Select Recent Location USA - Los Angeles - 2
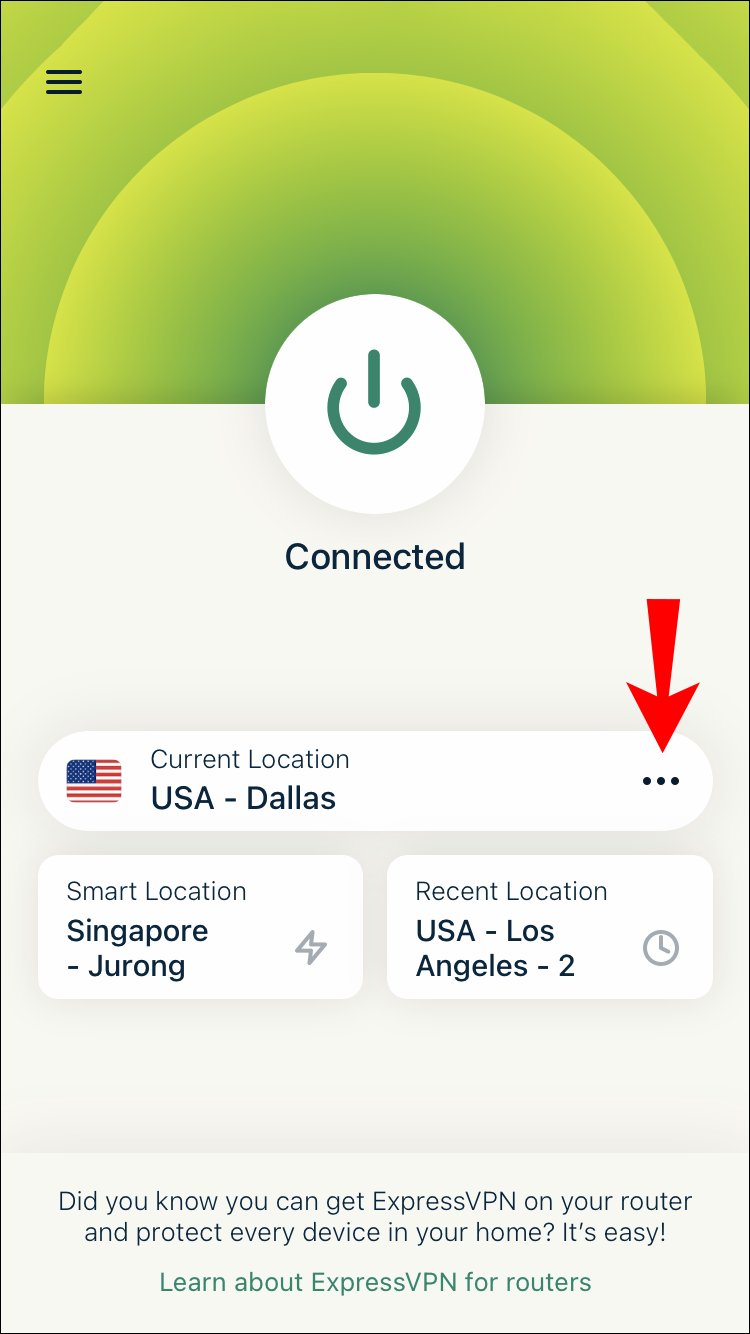The height and width of the screenshot is (1334, 750). coord(549,926)
